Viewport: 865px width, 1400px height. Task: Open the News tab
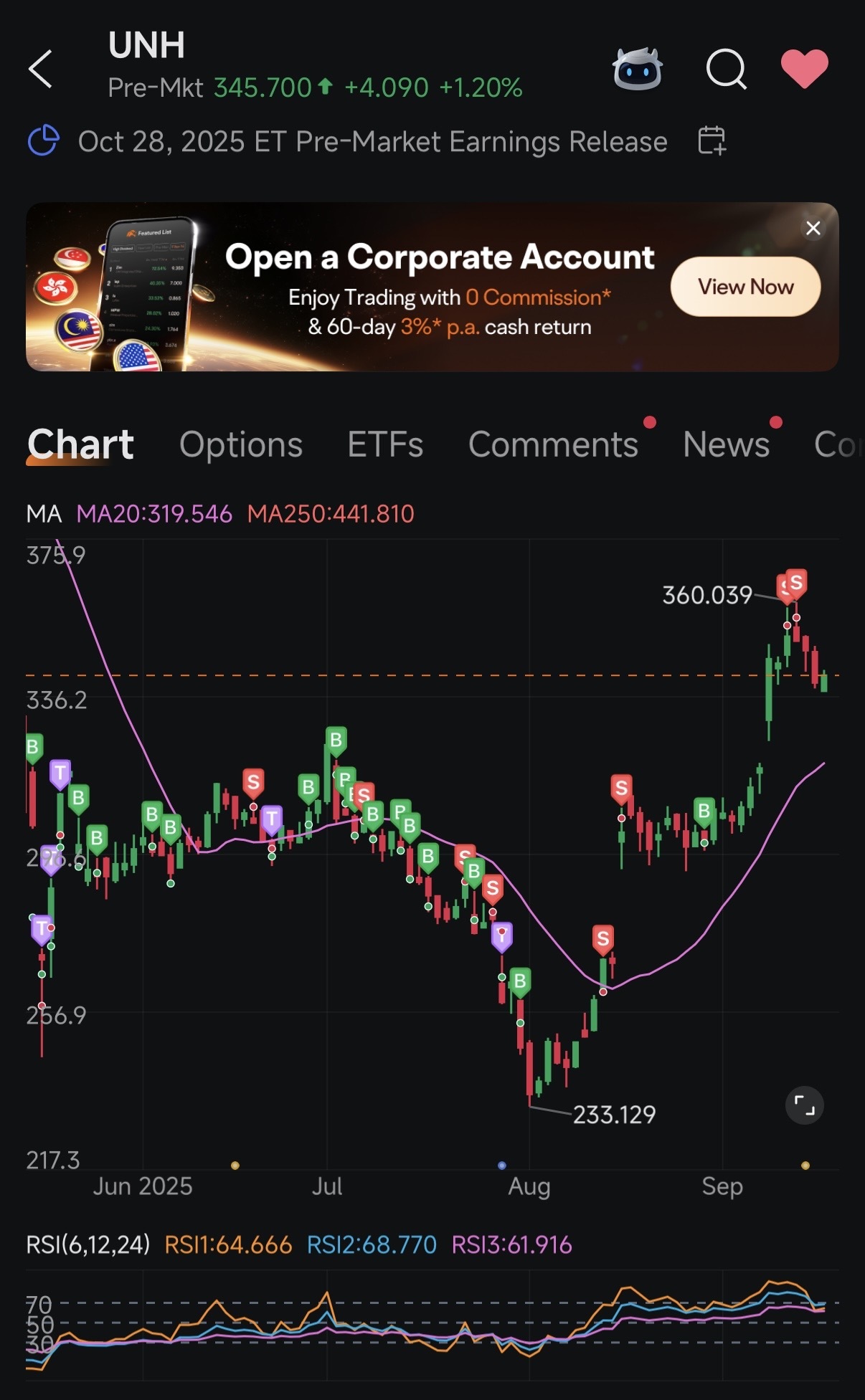click(x=726, y=444)
